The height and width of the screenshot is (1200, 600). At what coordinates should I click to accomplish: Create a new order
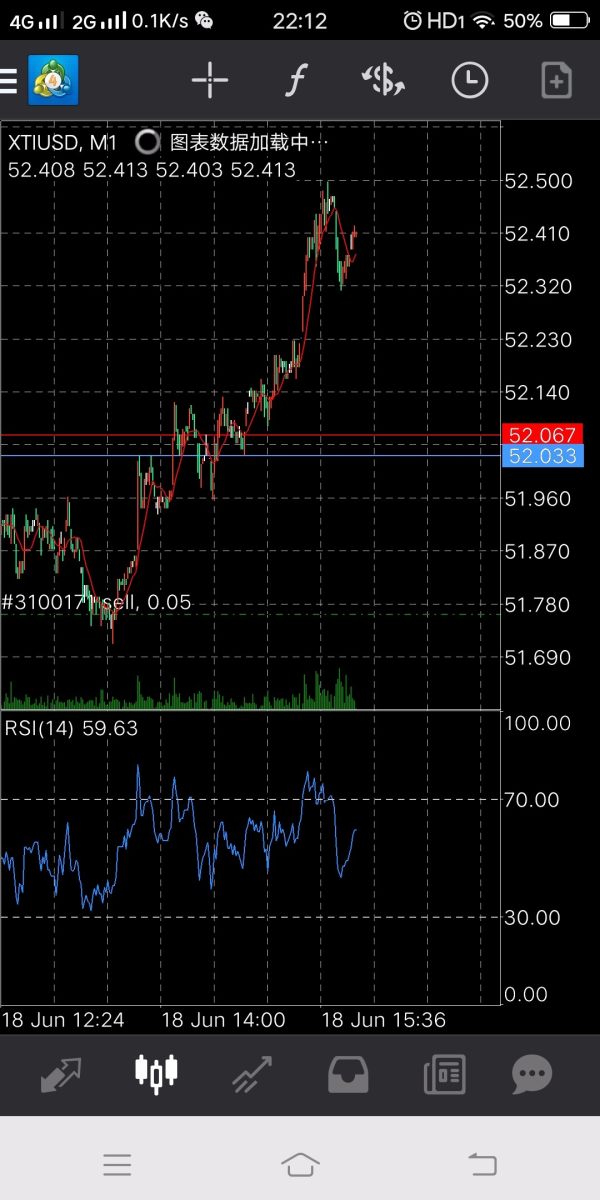pyautogui.click(x=556, y=80)
